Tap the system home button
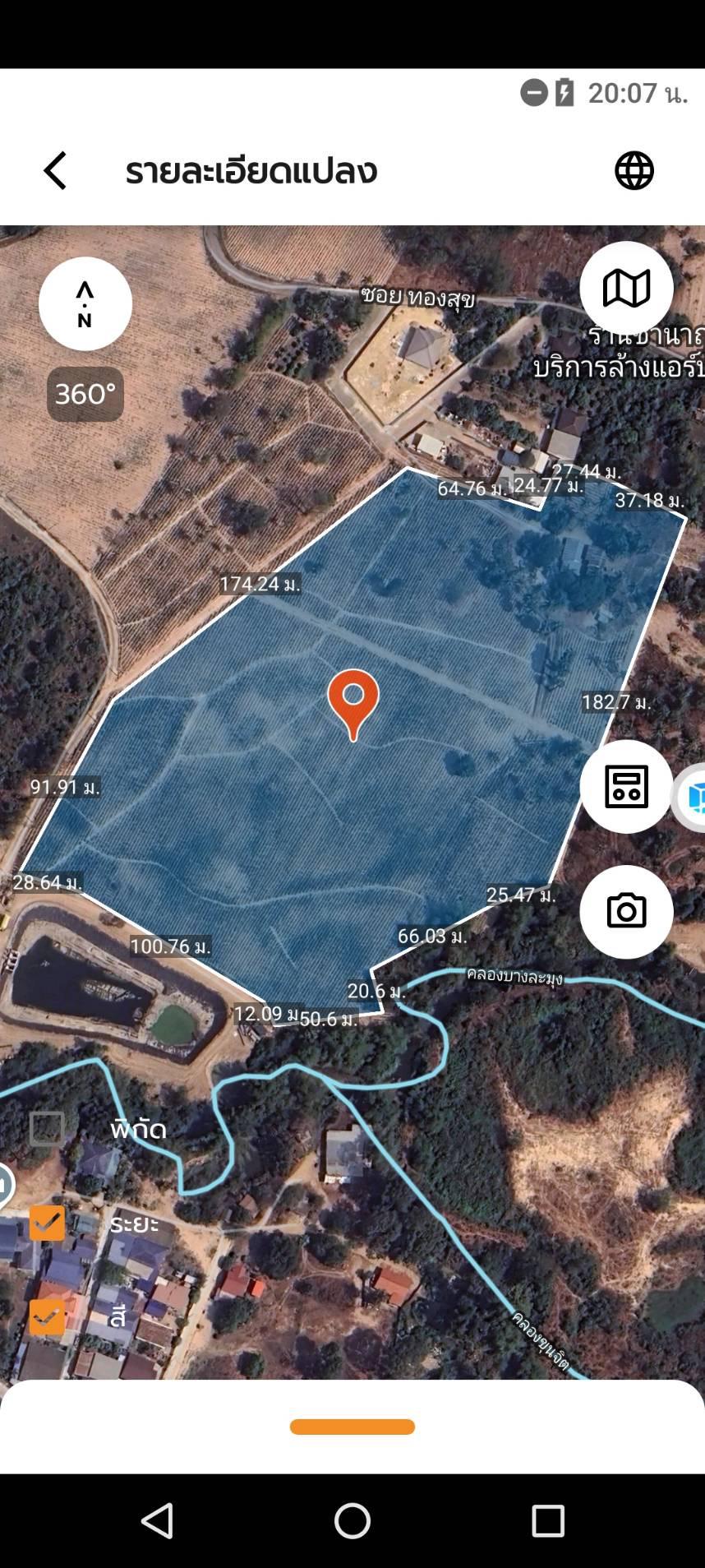Image resolution: width=705 pixels, height=1568 pixels. point(352,1521)
